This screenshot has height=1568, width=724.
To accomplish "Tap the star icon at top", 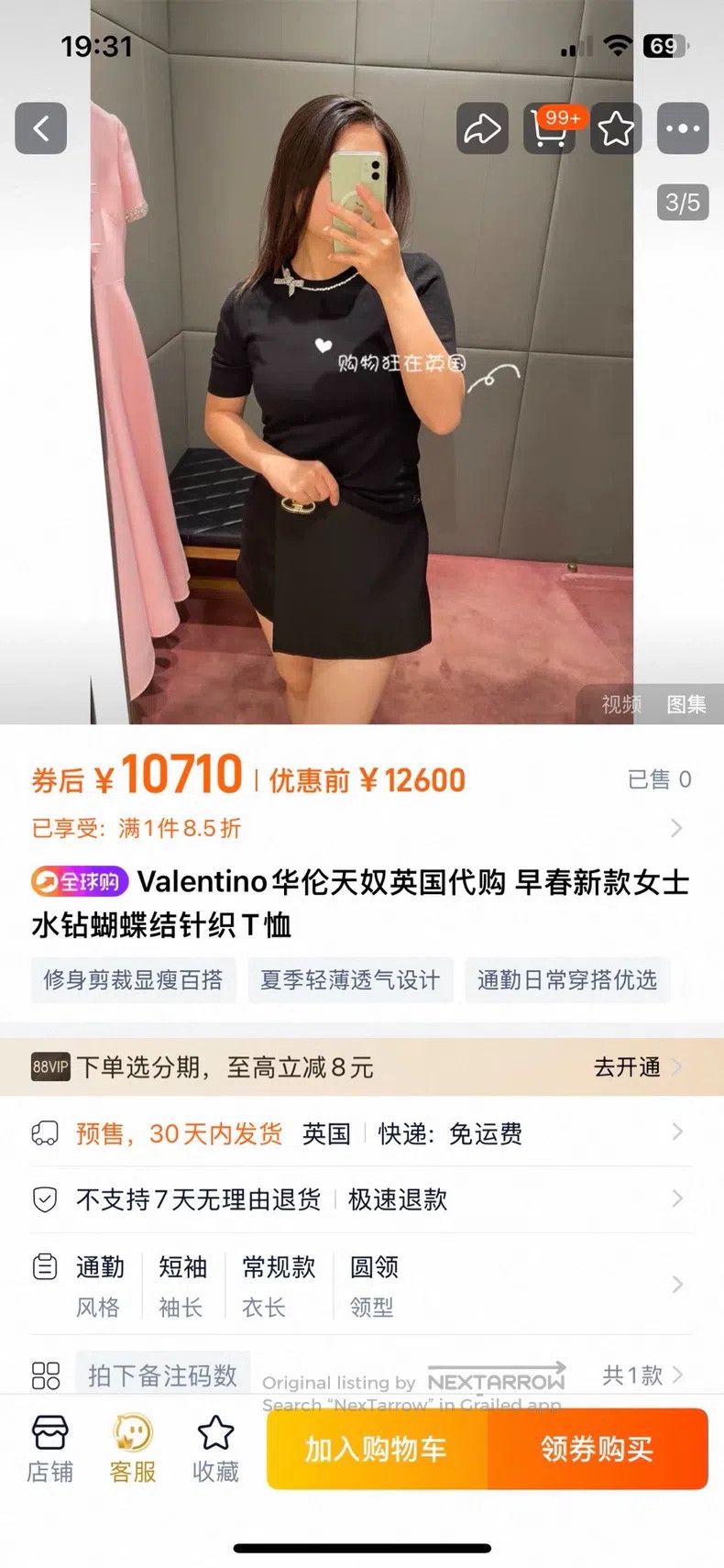I will [x=616, y=128].
